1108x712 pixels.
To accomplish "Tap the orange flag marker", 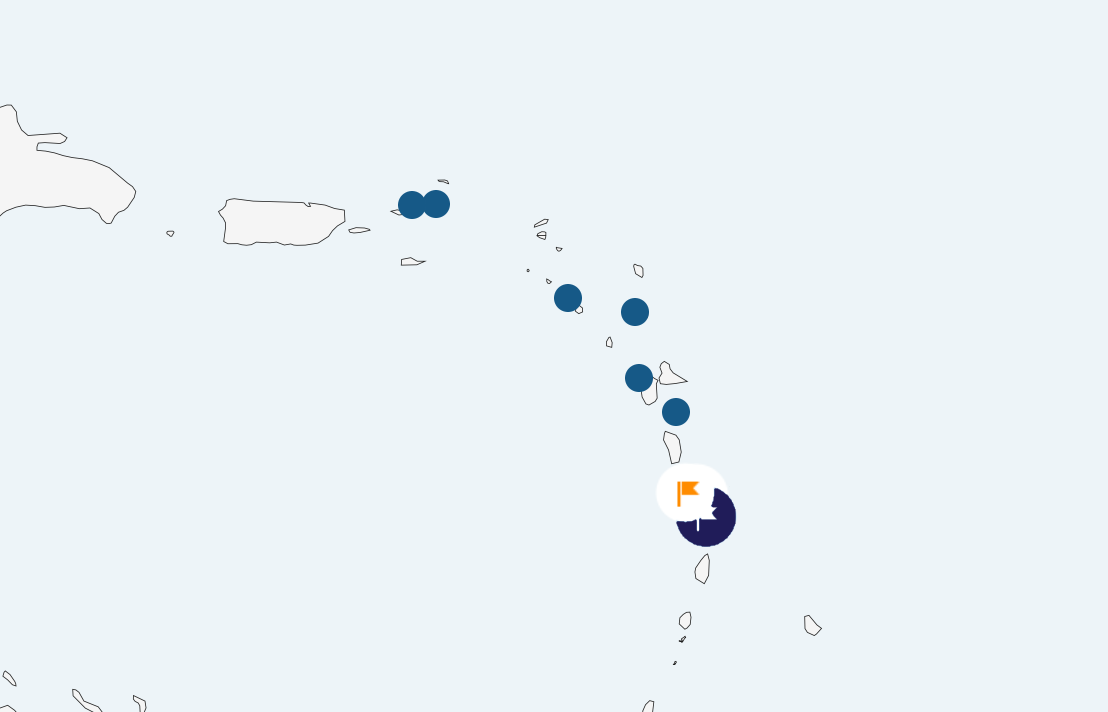I will pyautogui.click(x=690, y=492).
